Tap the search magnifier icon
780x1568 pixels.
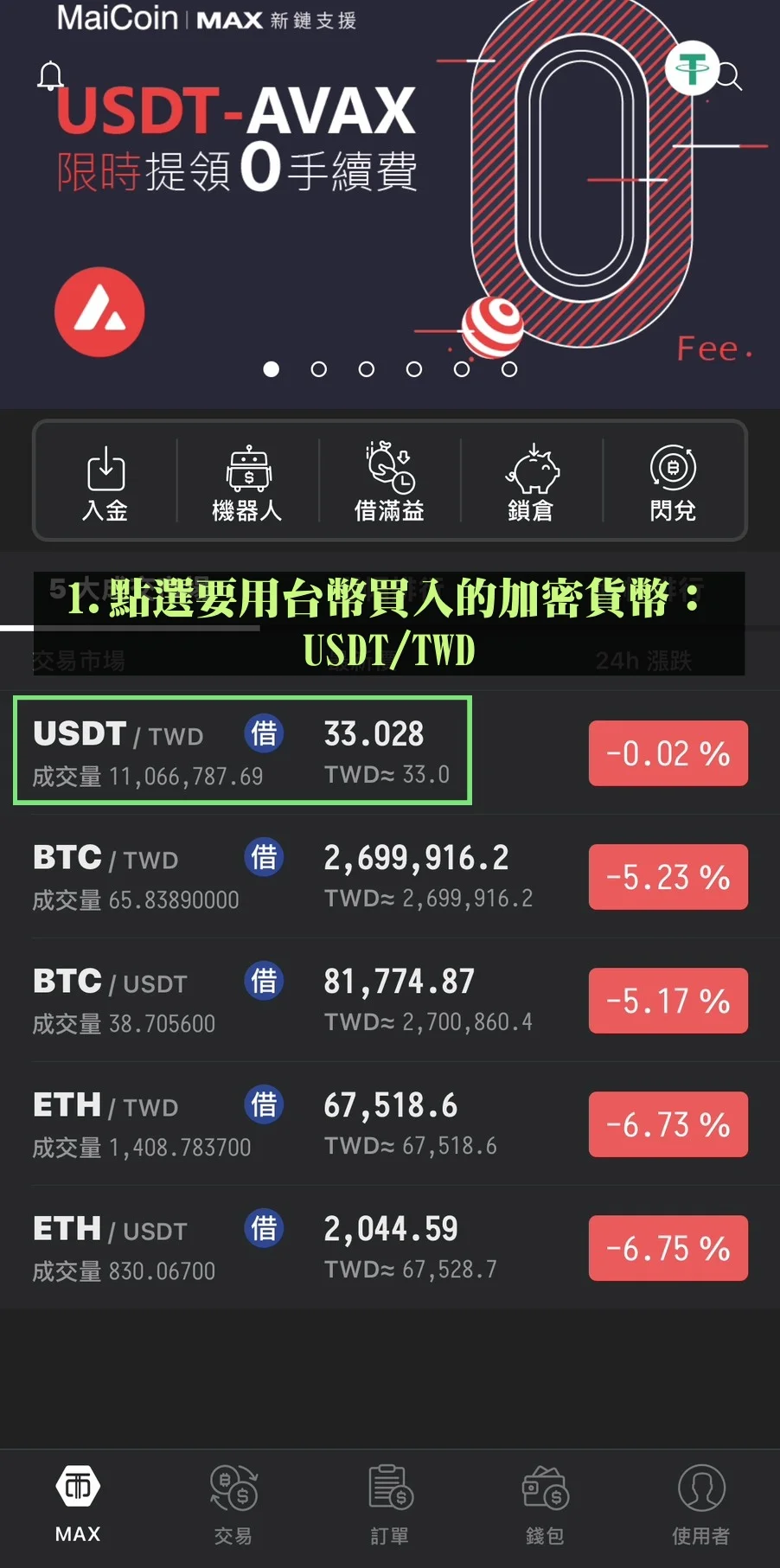(x=729, y=76)
